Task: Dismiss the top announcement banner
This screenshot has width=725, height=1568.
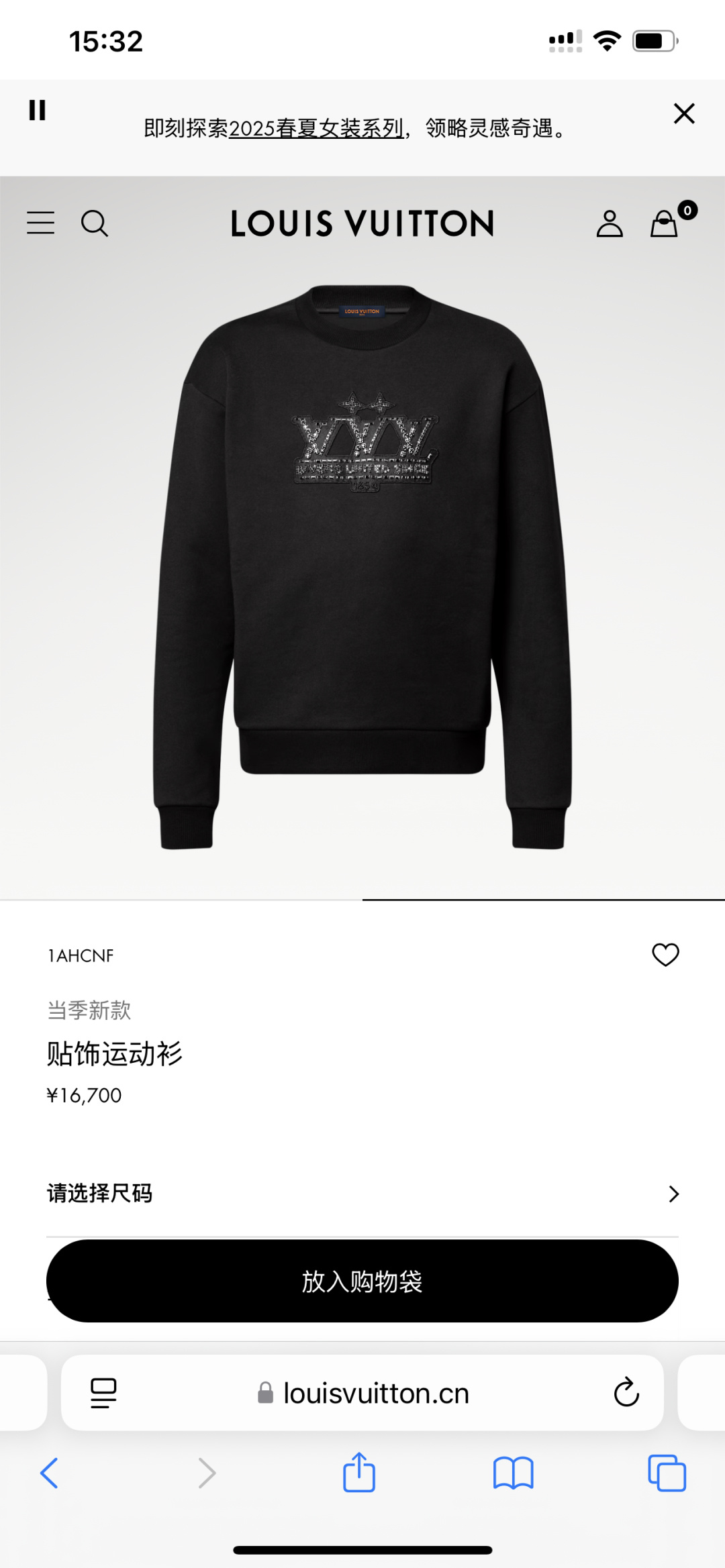Action: point(683,113)
